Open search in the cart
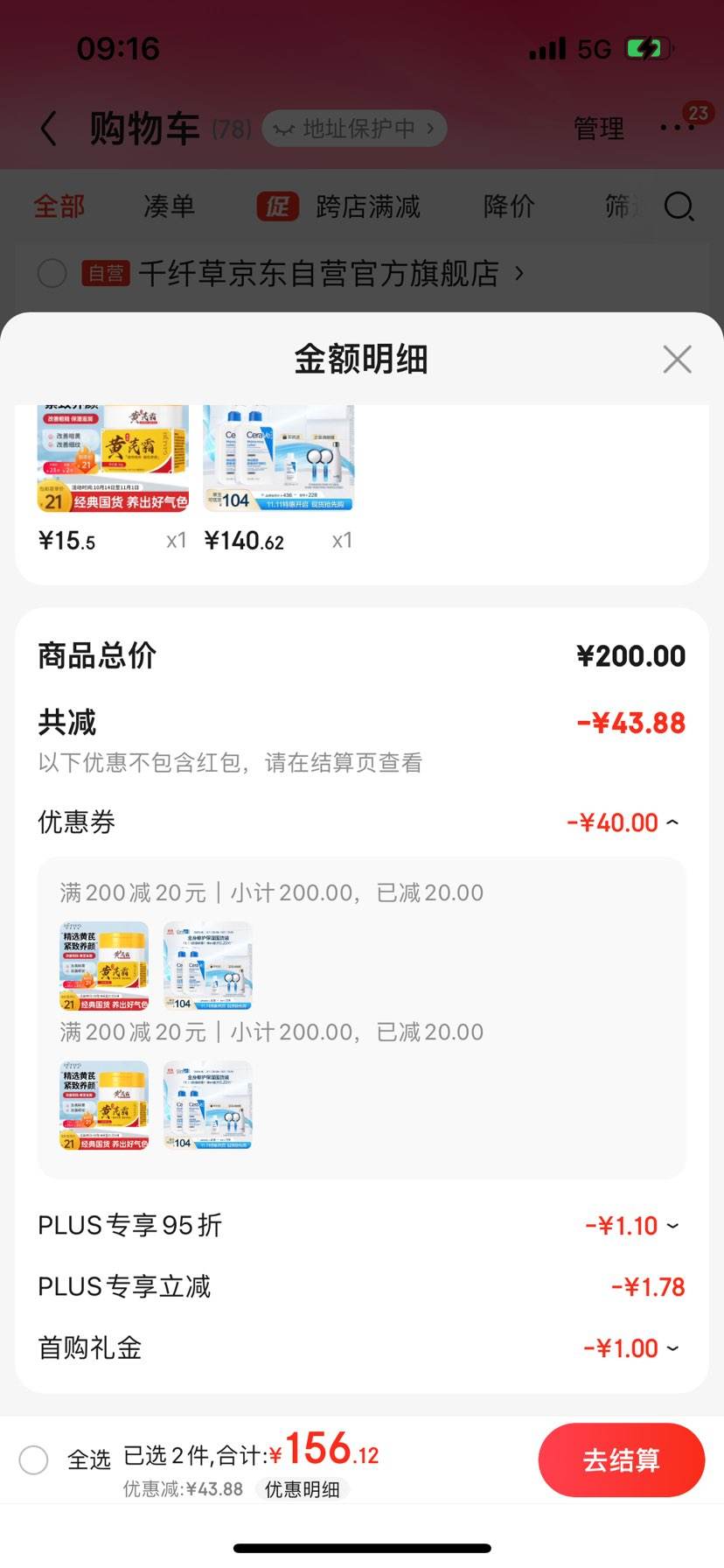724x1568 pixels. pos(678,207)
